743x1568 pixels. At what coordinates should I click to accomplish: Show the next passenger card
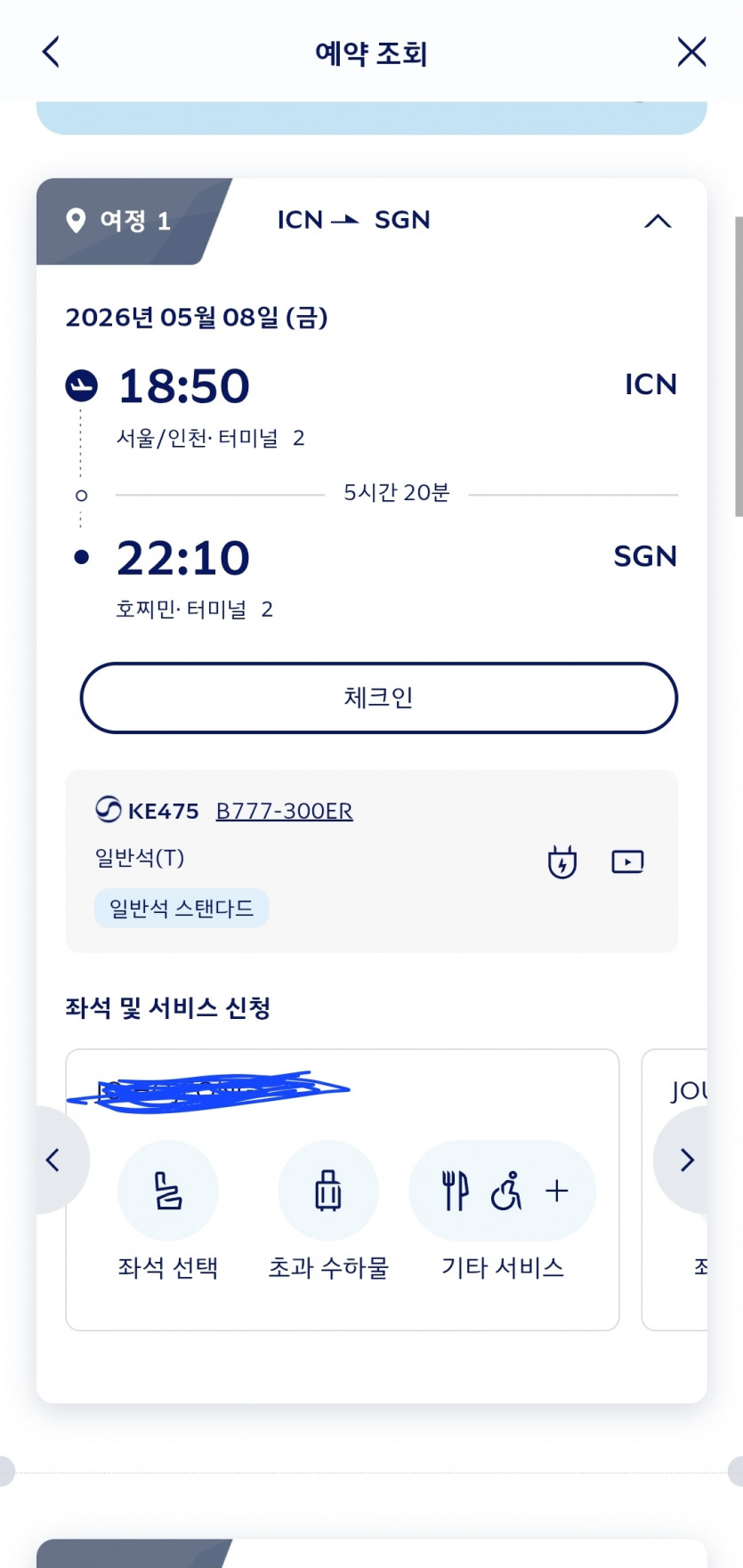[686, 1160]
